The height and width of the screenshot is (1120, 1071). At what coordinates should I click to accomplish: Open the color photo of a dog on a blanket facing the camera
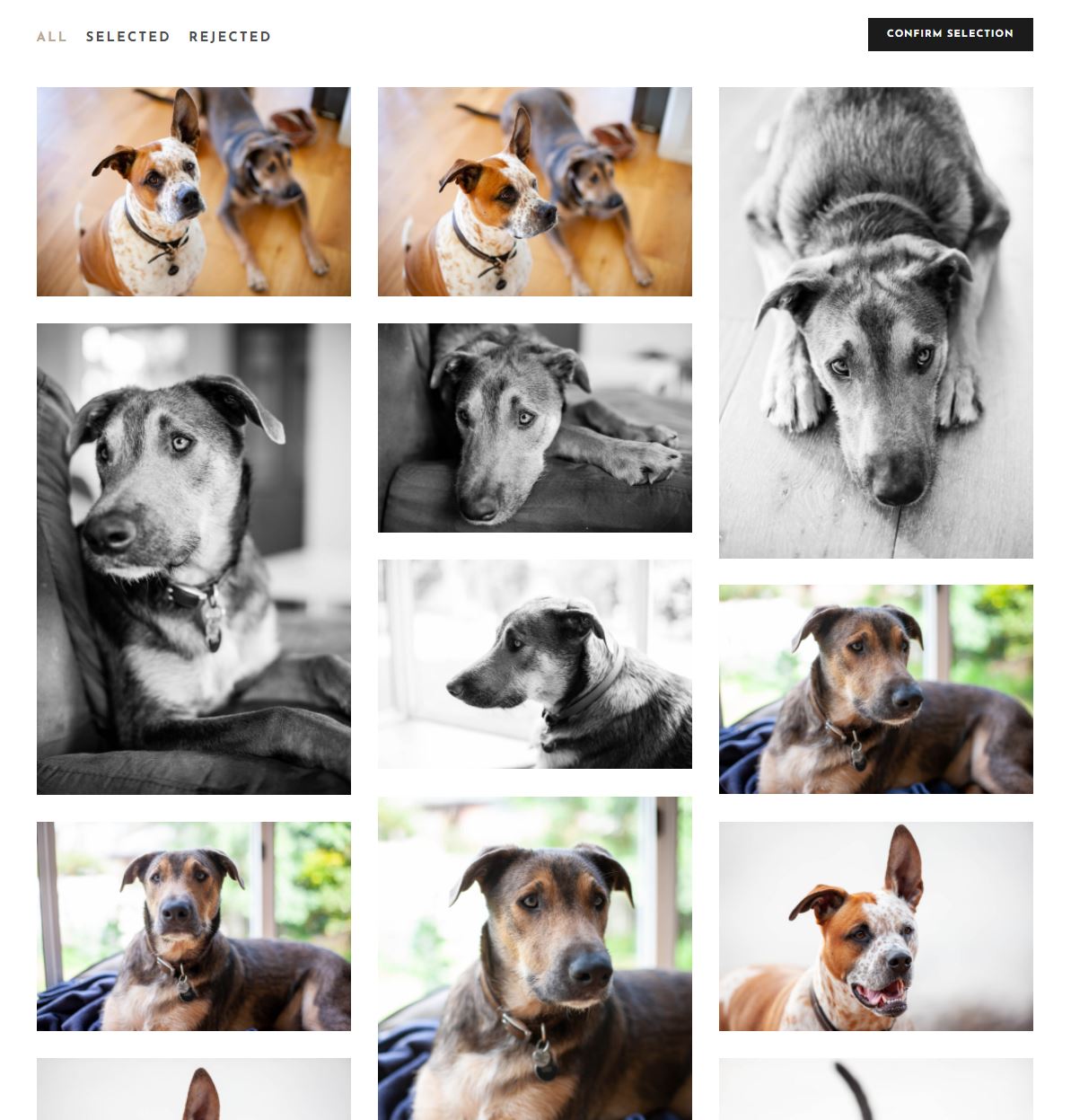(x=193, y=926)
